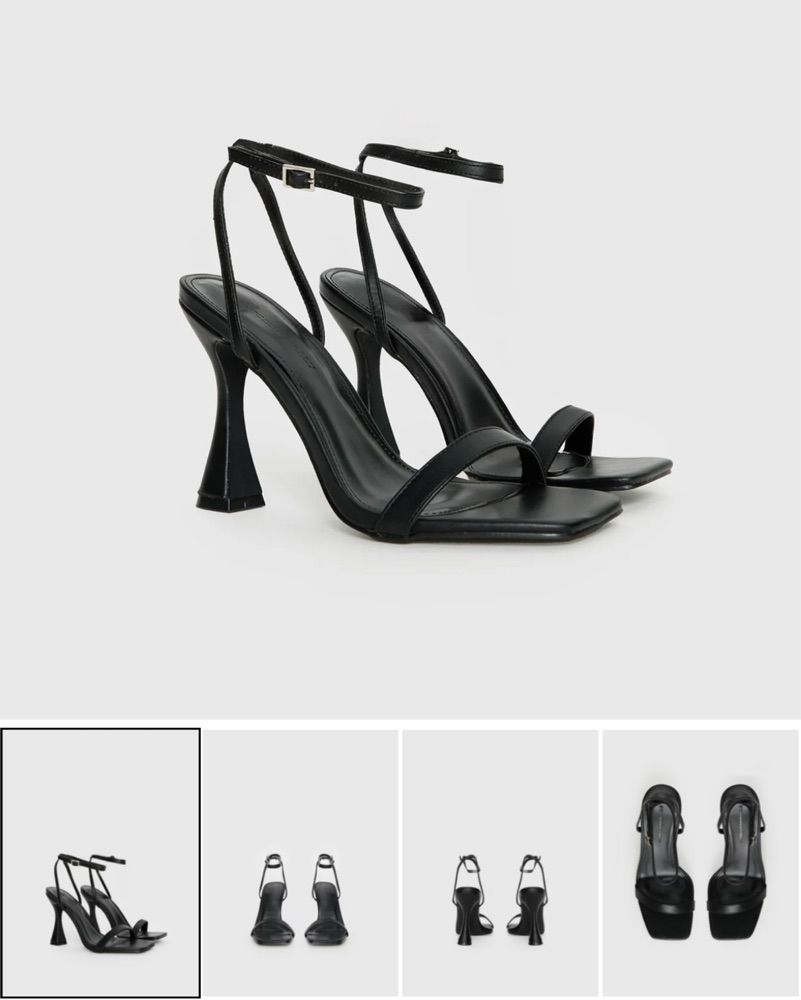Viewport: 801px width, 1000px height.
Task: Show the front-view sandal thumbnail
Action: point(300,863)
